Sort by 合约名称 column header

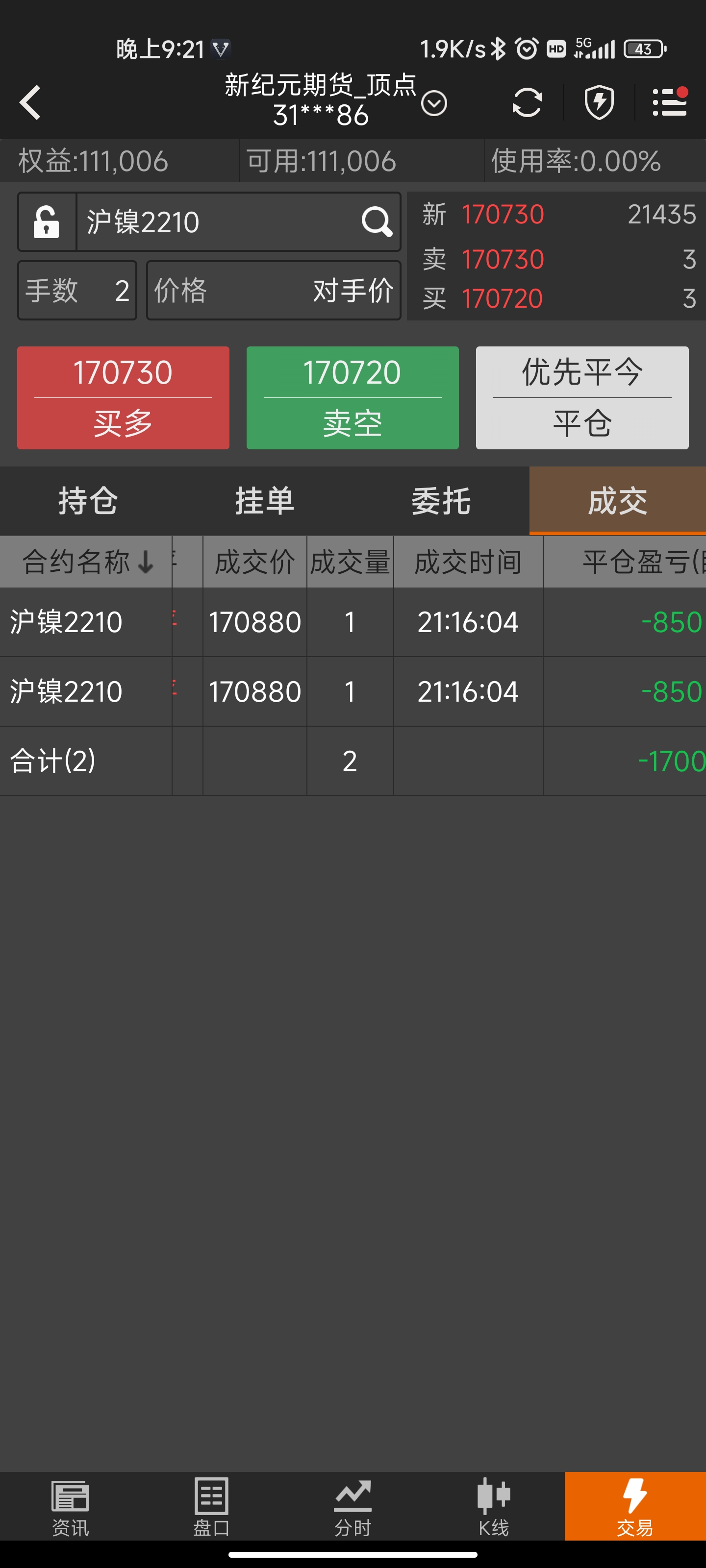click(86, 562)
